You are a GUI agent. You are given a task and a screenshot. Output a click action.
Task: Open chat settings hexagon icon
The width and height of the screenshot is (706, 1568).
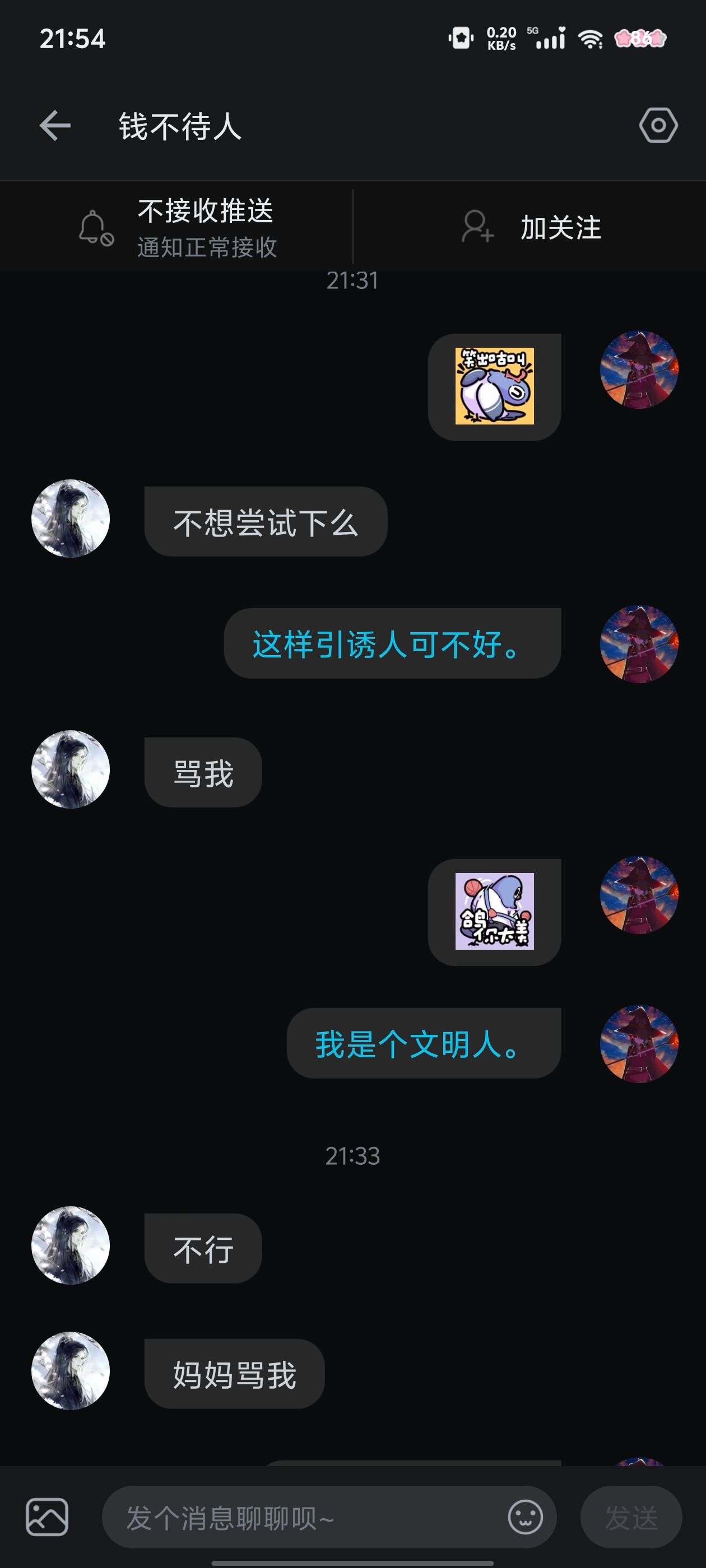point(658,126)
